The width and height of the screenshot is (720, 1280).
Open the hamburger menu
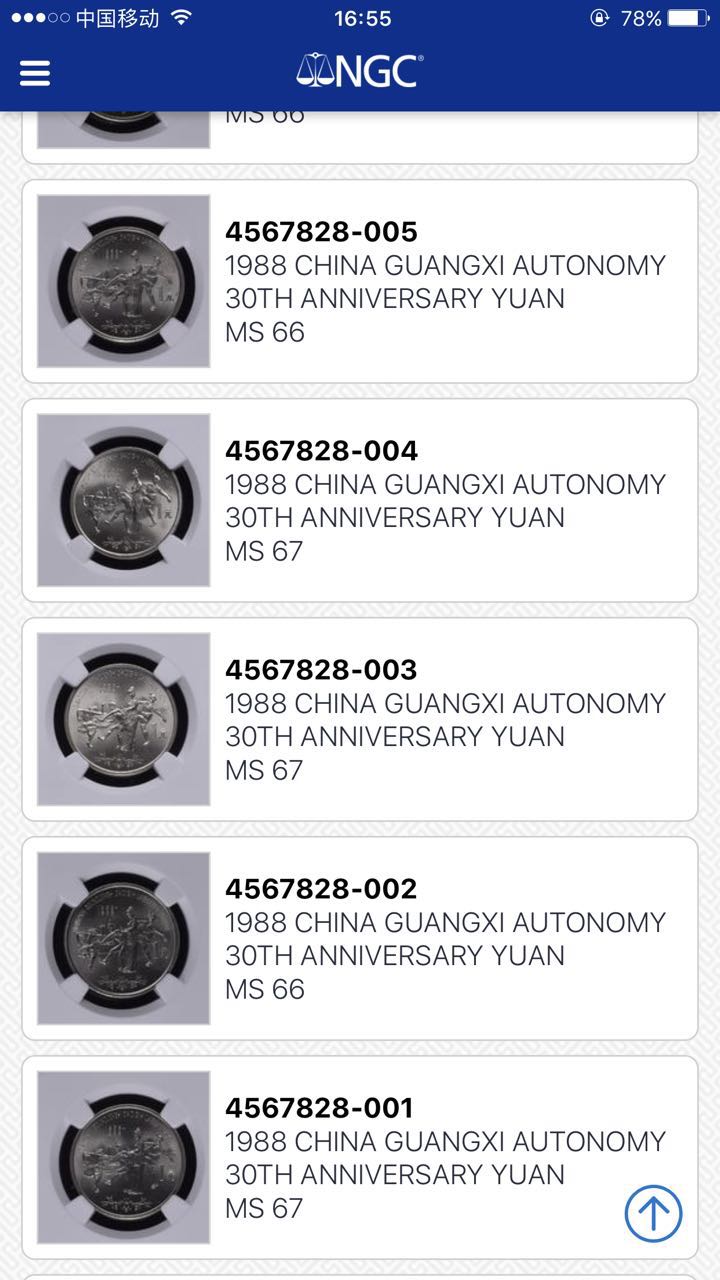[35, 73]
